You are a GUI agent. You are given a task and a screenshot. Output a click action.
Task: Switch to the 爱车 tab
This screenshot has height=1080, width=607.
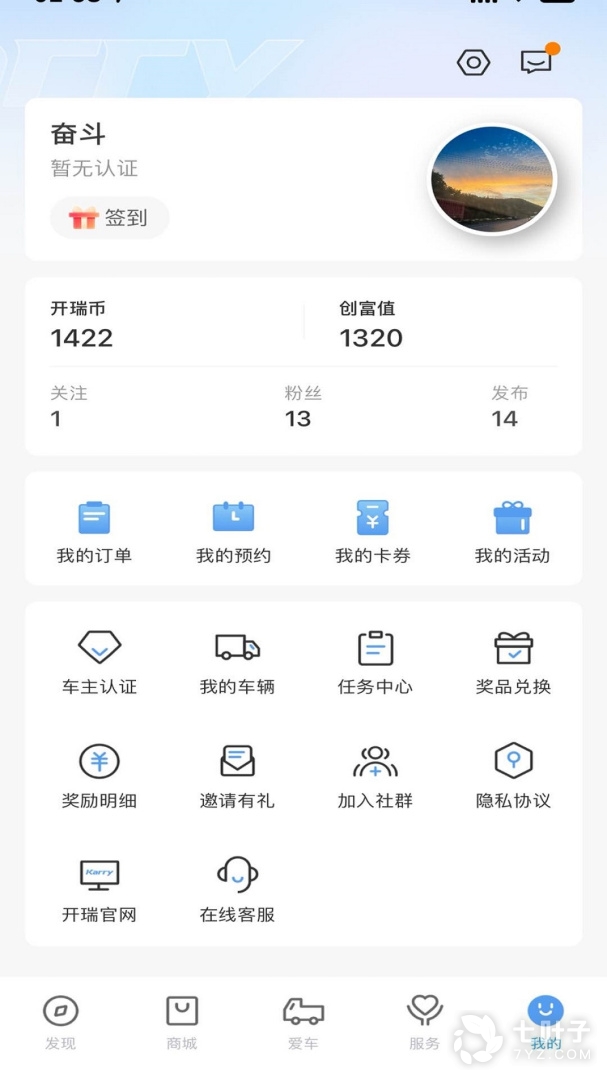click(303, 1022)
